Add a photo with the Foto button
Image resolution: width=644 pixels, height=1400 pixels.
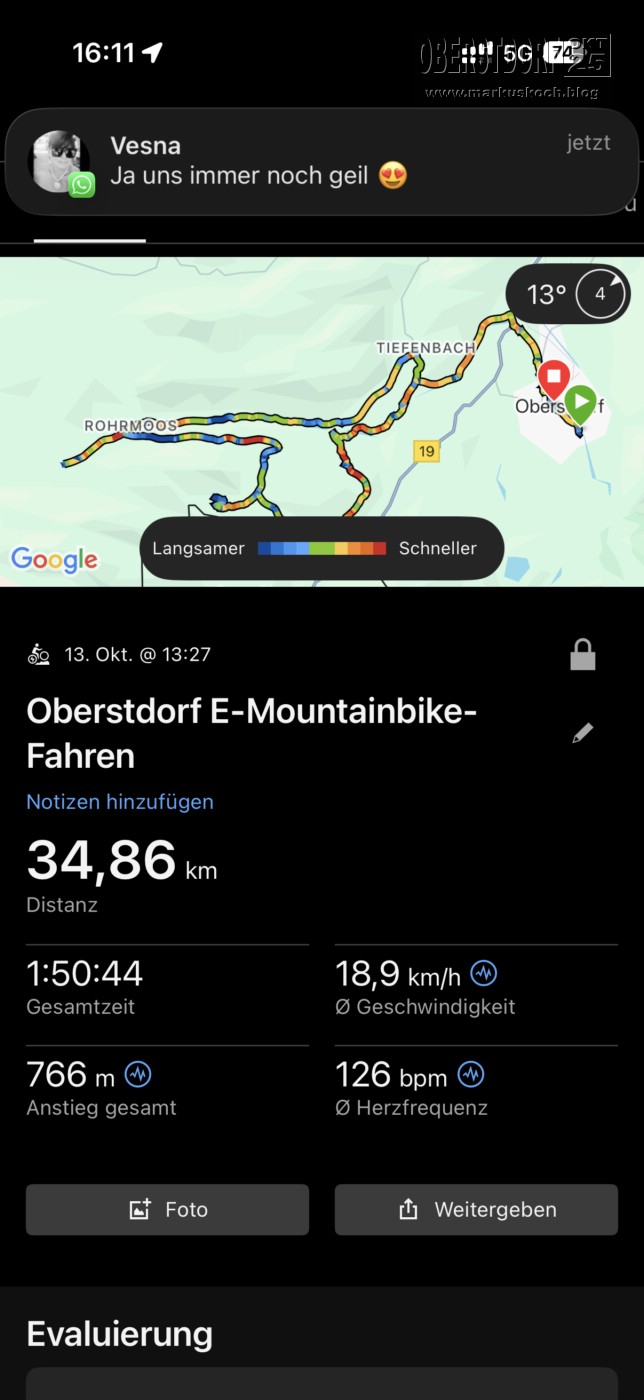tap(167, 1210)
